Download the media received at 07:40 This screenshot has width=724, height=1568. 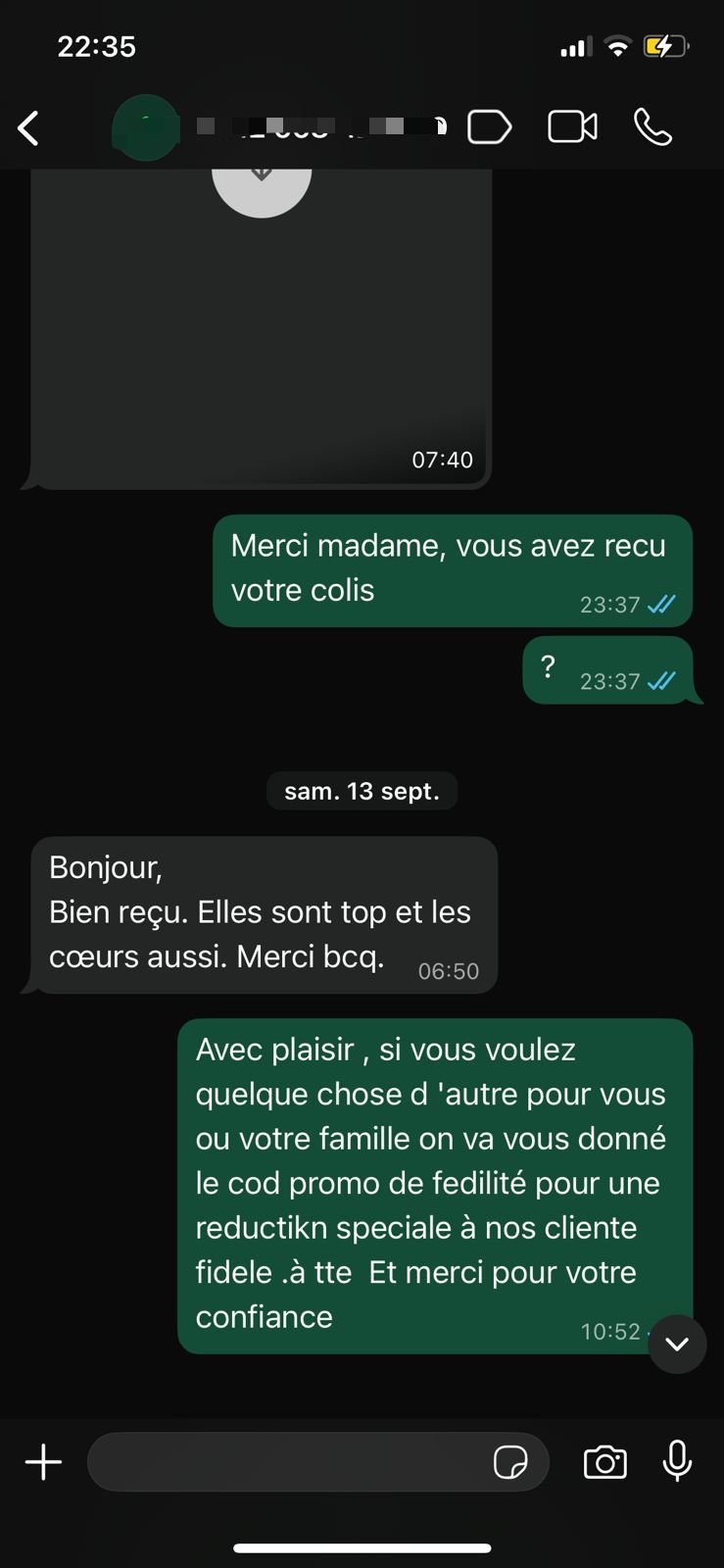(x=262, y=176)
